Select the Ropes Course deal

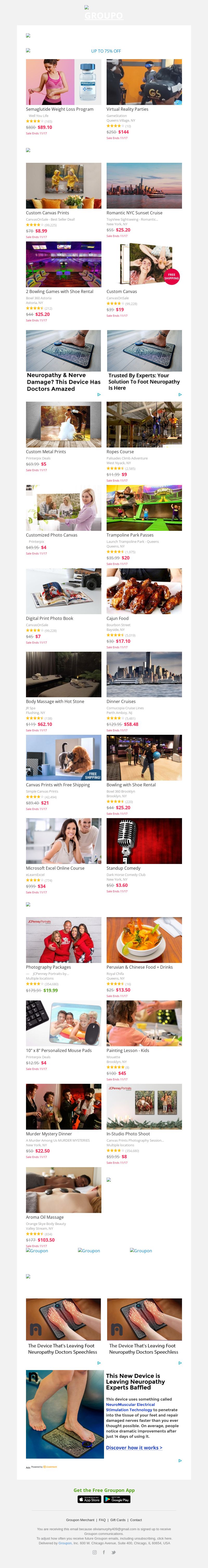(120, 452)
